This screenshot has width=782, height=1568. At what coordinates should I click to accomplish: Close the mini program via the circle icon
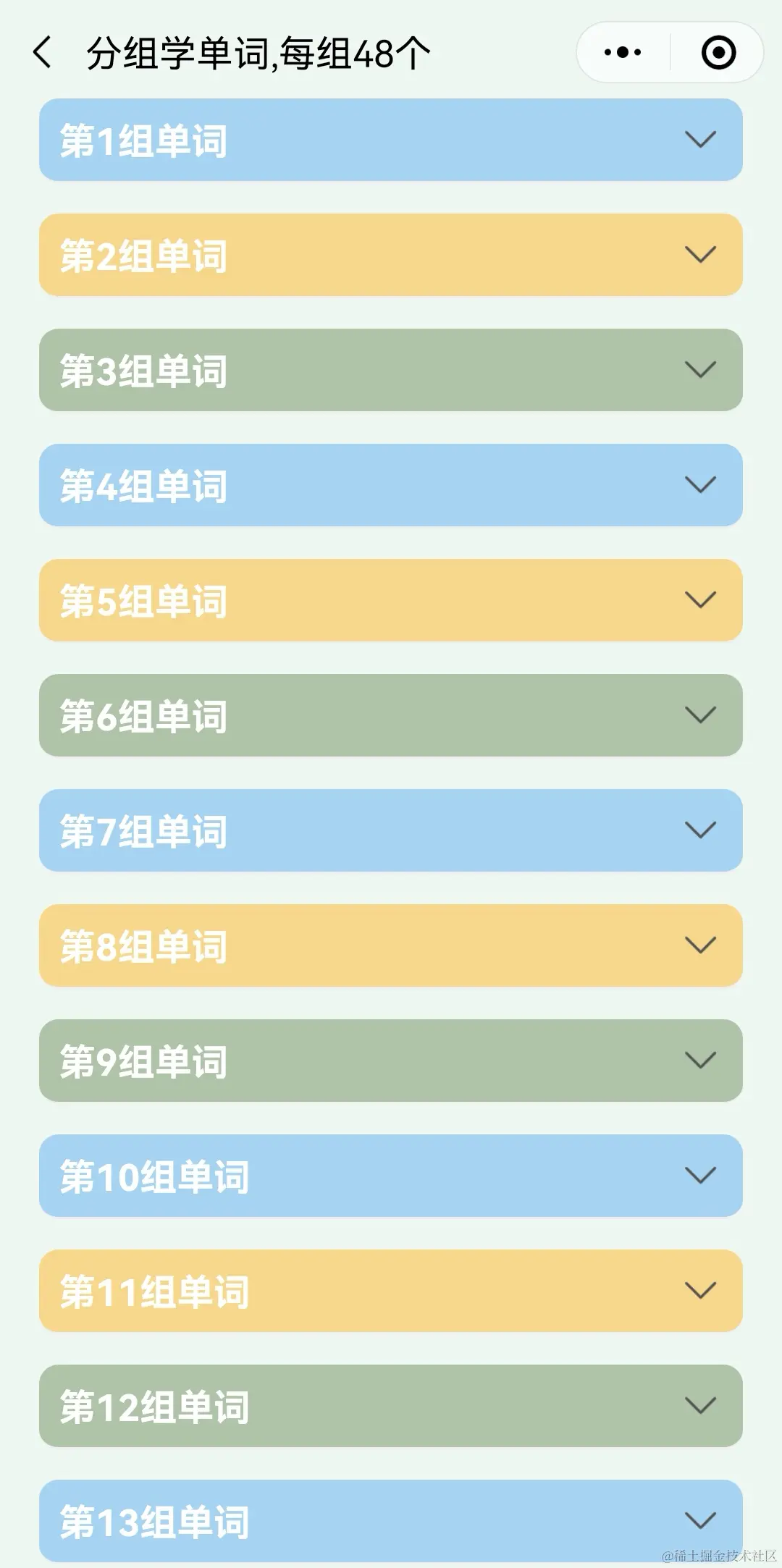tap(718, 53)
